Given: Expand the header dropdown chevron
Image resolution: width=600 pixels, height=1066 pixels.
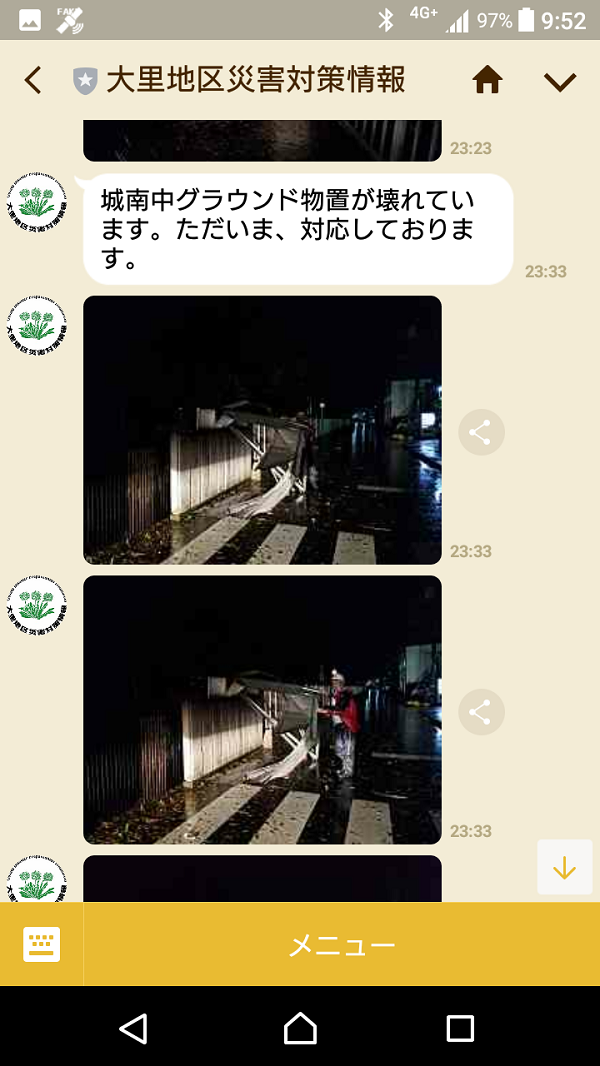Looking at the screenshot, I should 560,82.
